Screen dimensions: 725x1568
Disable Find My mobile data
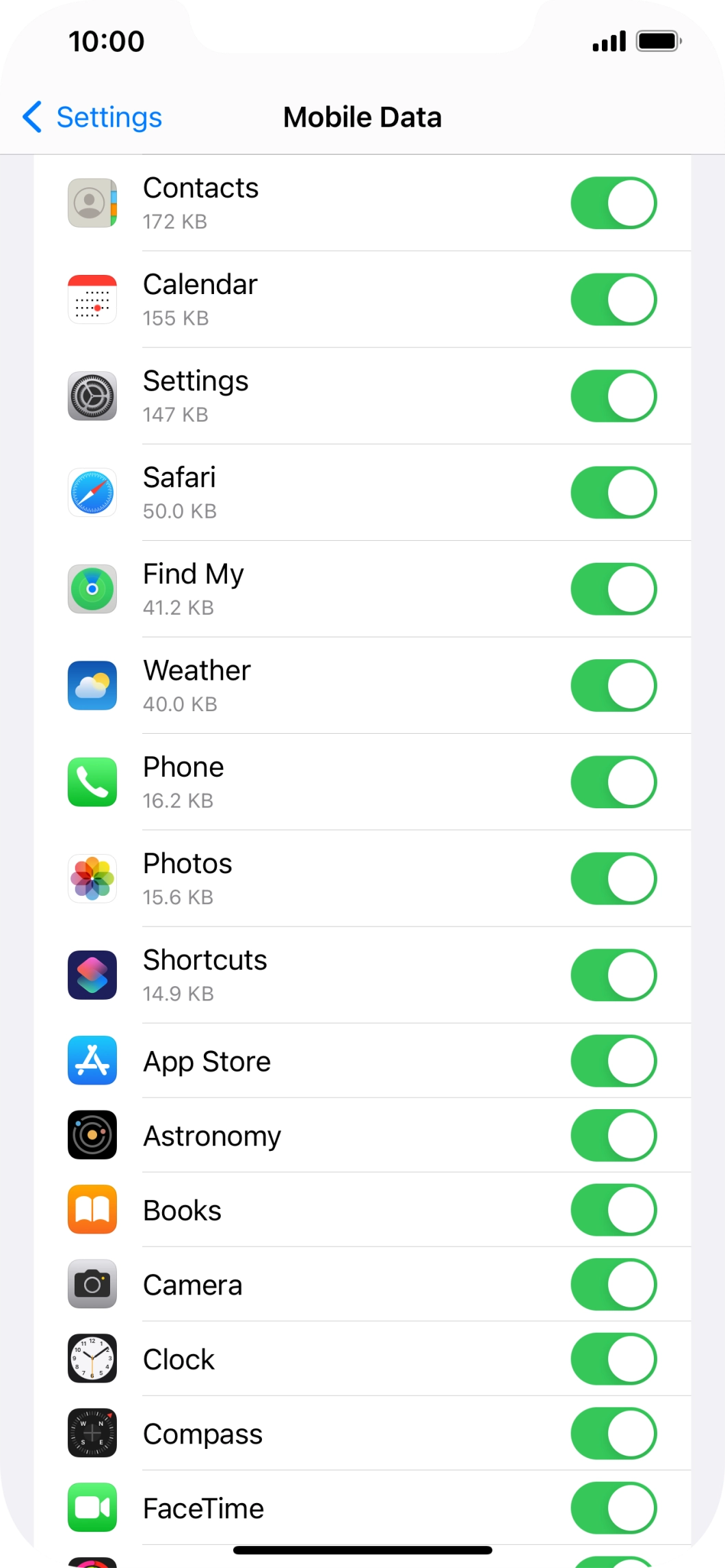pos(613,589)
